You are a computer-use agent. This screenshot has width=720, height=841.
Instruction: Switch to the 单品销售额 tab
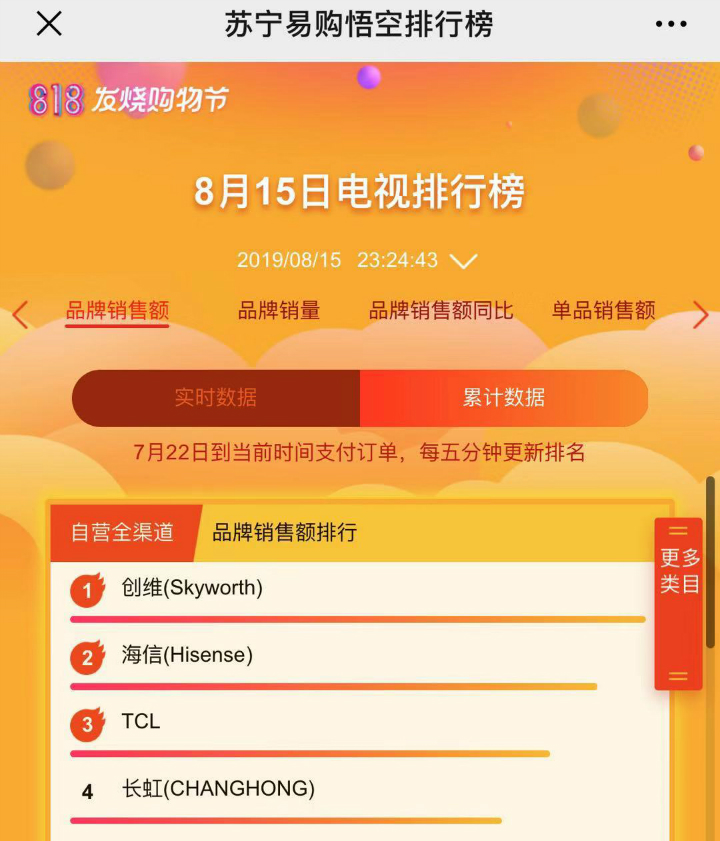pos(603,311)
